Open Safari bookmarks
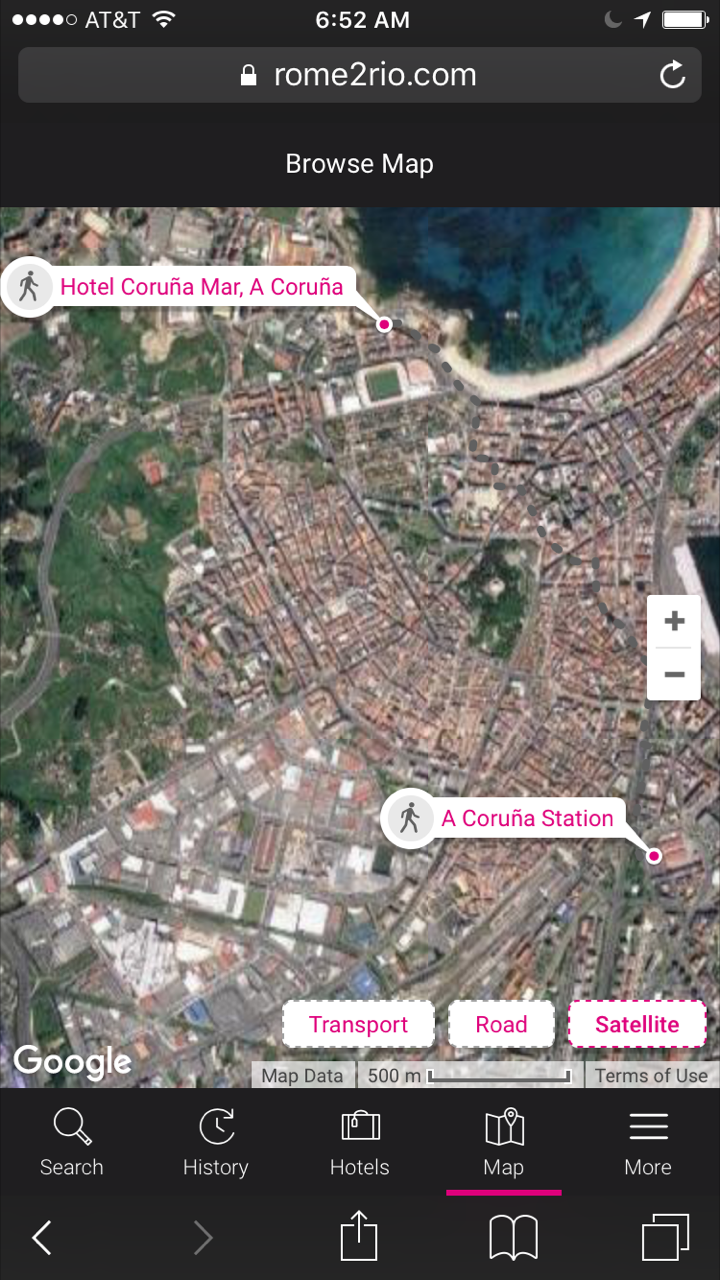 tap(513, 1238)
